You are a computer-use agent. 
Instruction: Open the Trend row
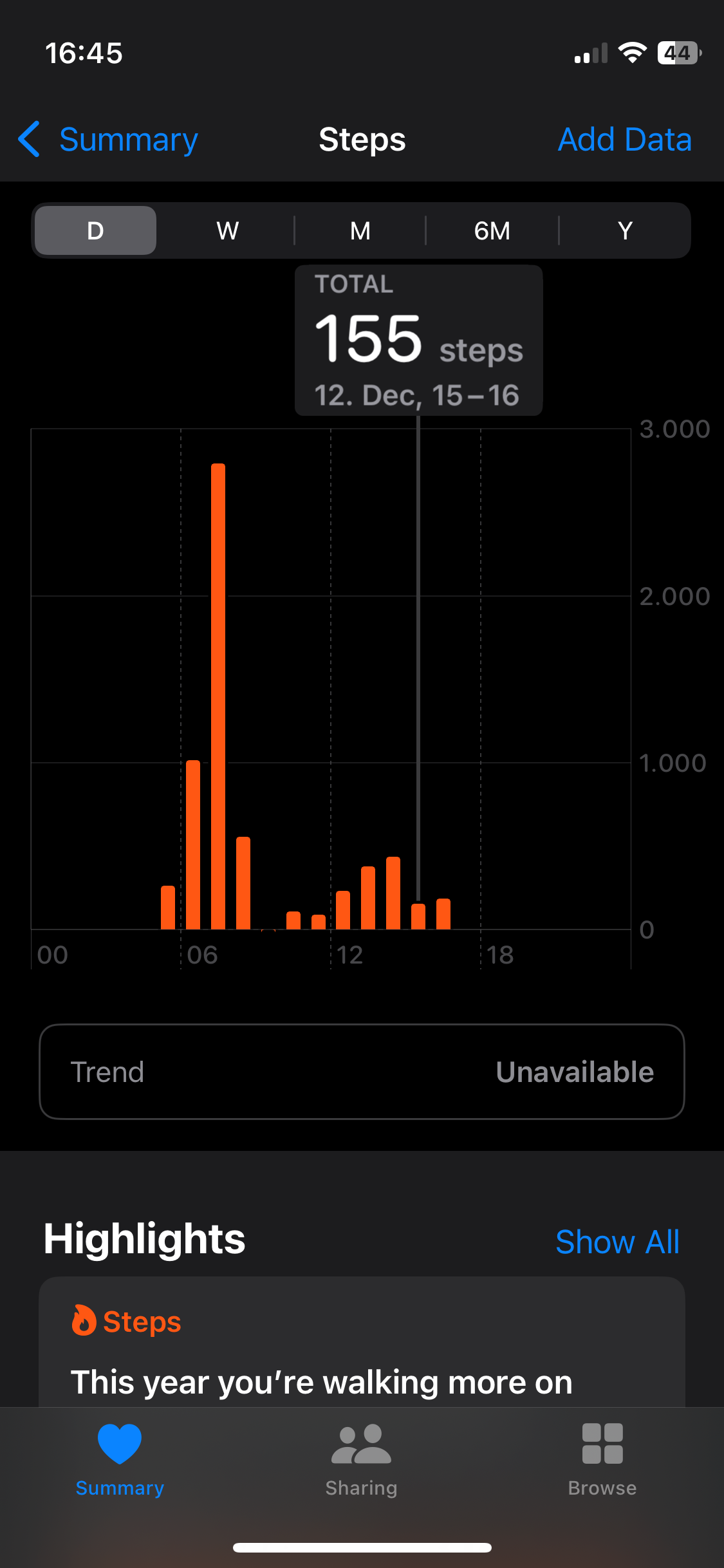pos(362,1072)
